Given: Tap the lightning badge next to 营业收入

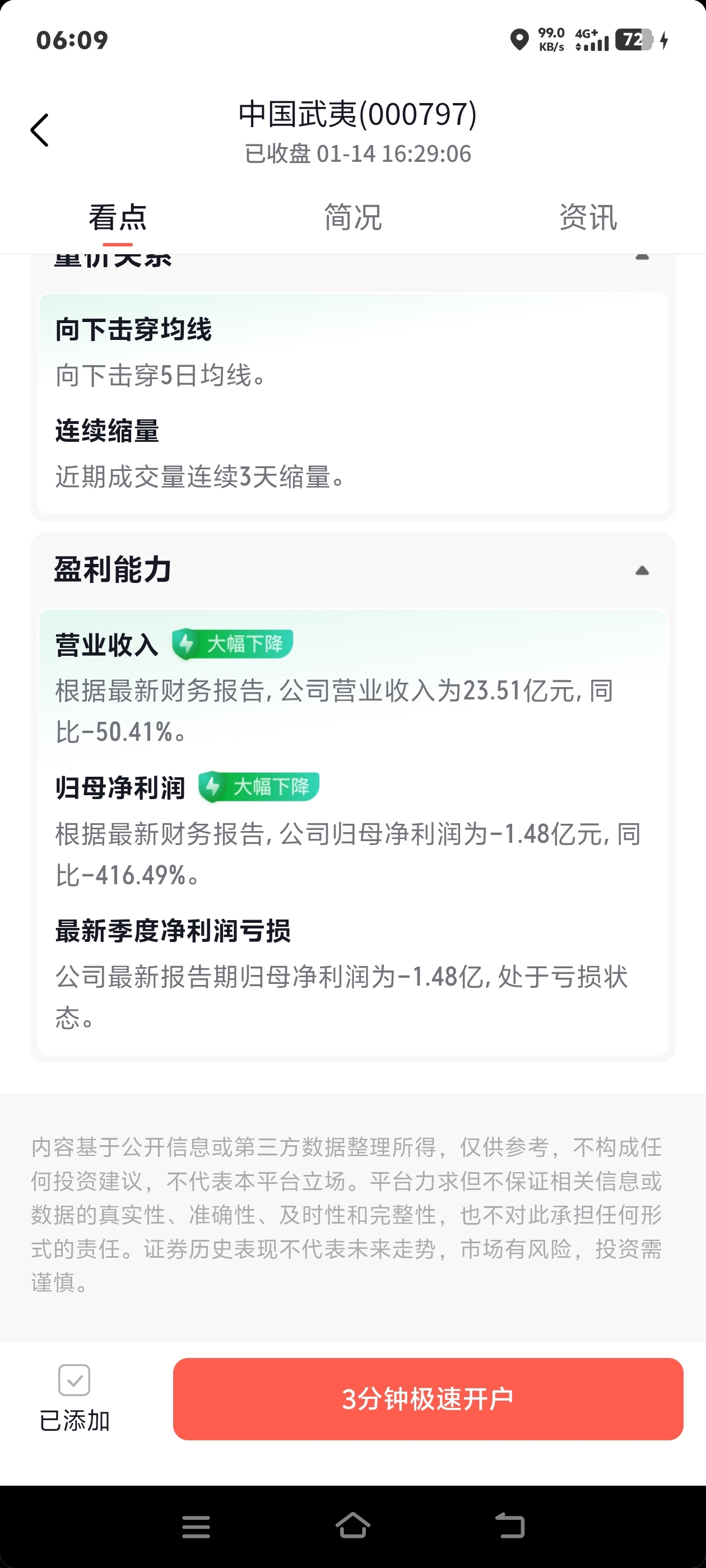Looking at the screenshot, I should 187,643.
